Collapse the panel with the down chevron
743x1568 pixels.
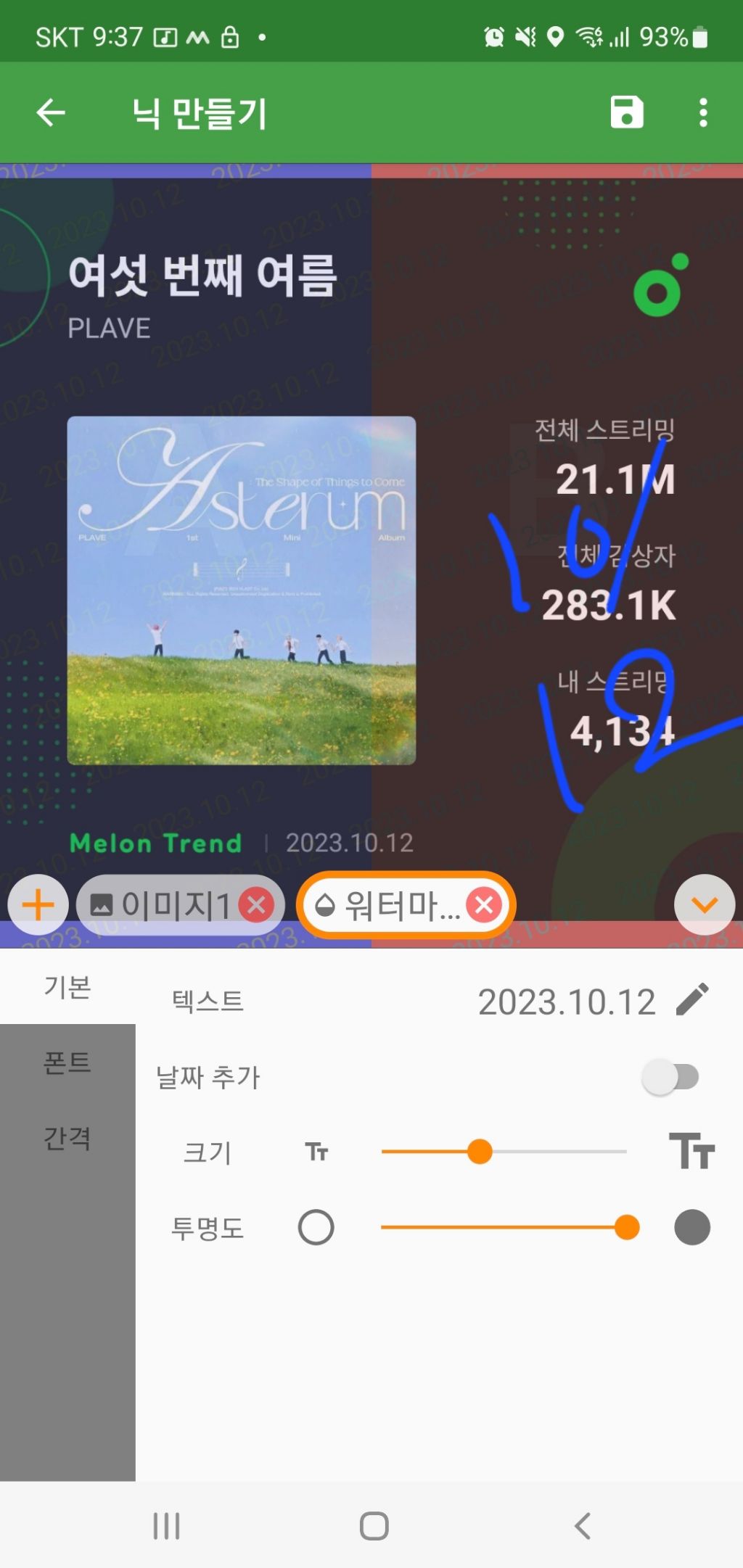pos(704,904)
